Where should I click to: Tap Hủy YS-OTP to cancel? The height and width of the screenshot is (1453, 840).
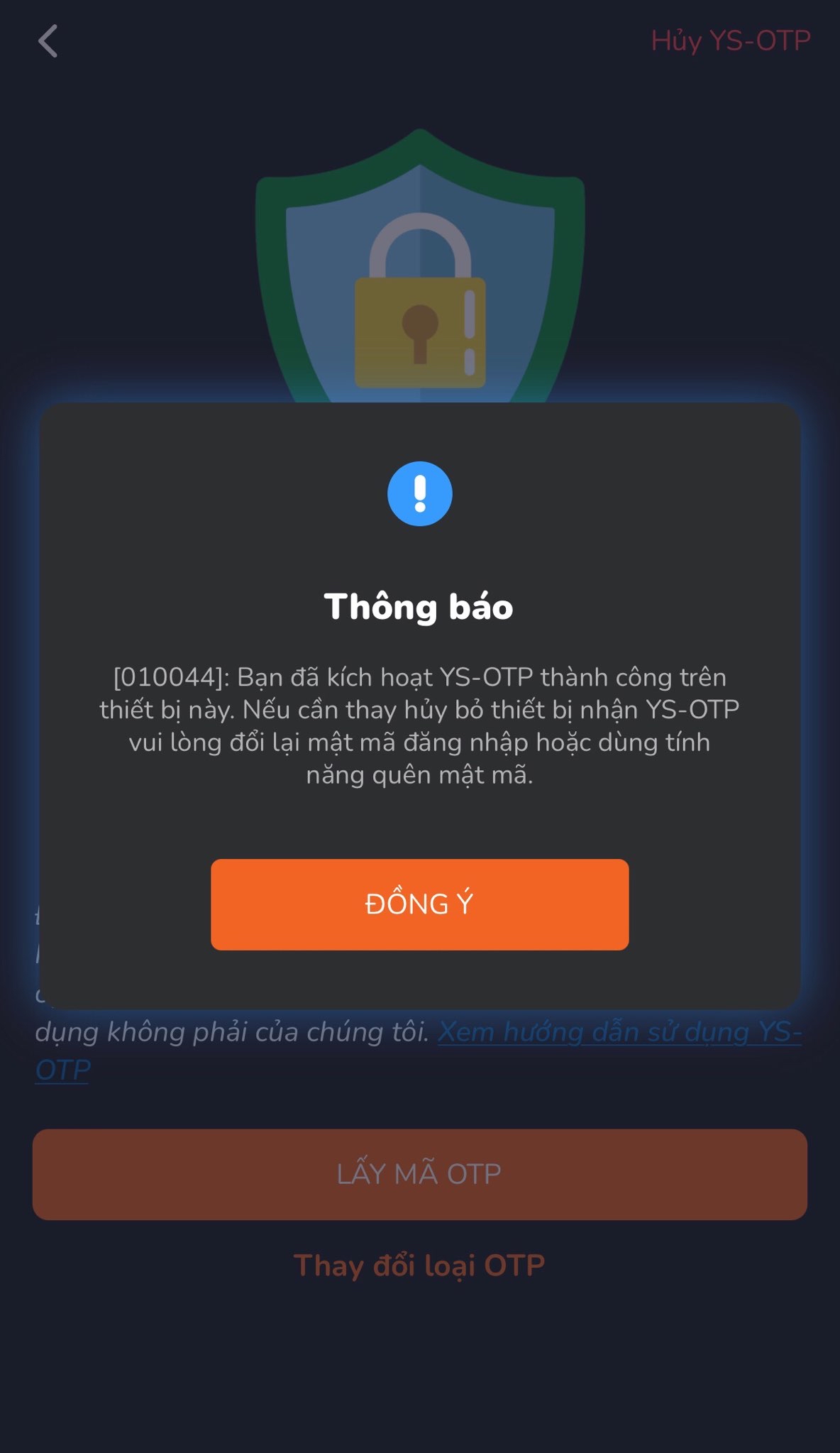[x=730, y=41]
